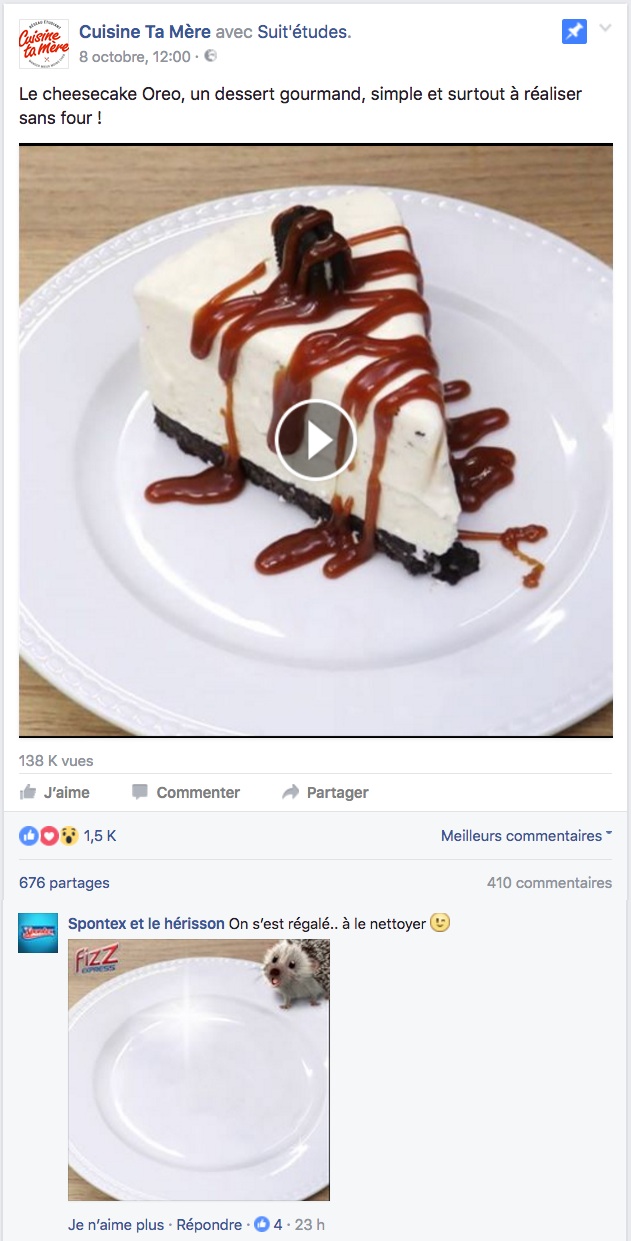
Task: Reply to Spontex comment with Répondre
Action: (209, 1224)
